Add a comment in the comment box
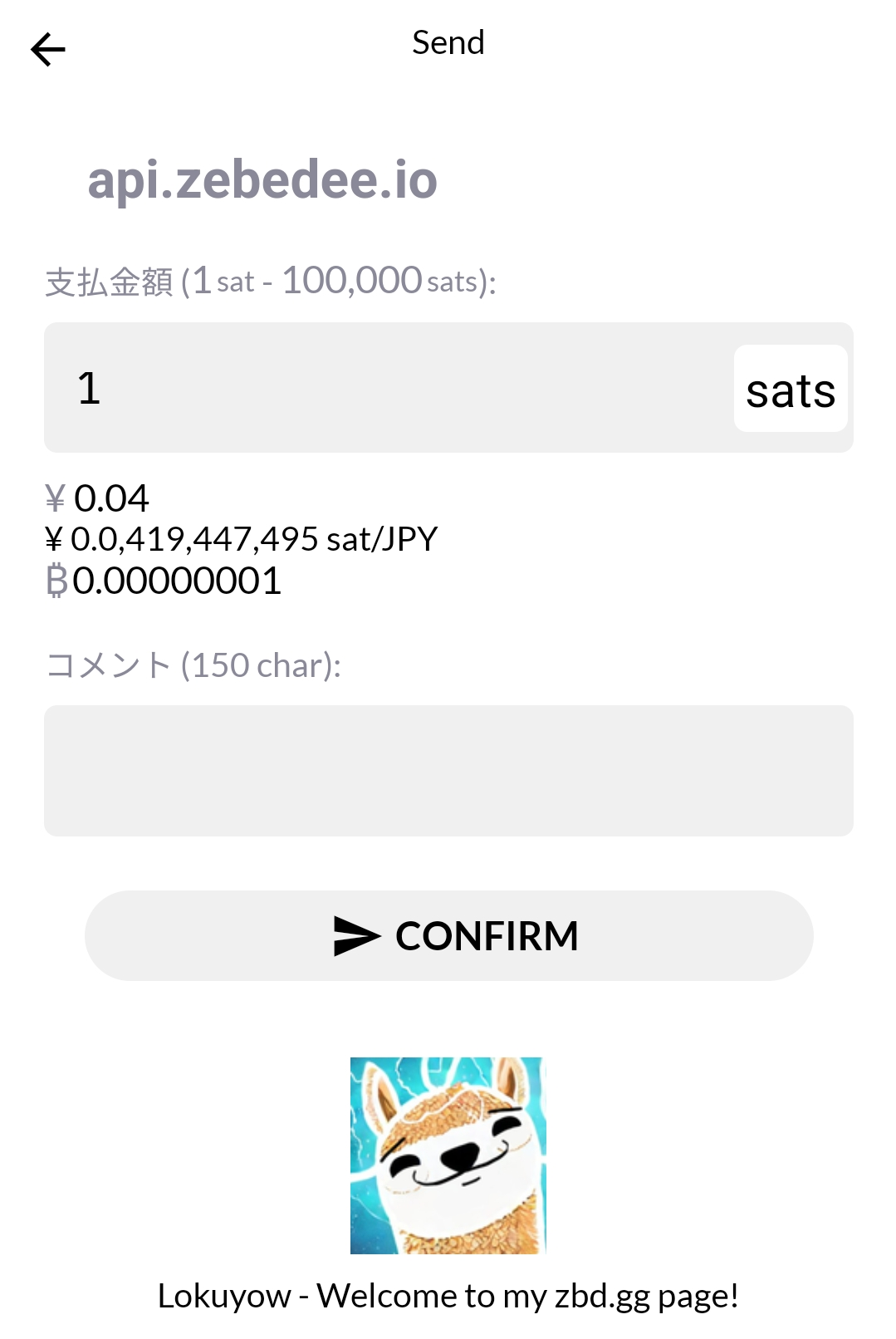Image resolution: width=896 pixels, height=1339 pixels. click(x=448, y=770)
